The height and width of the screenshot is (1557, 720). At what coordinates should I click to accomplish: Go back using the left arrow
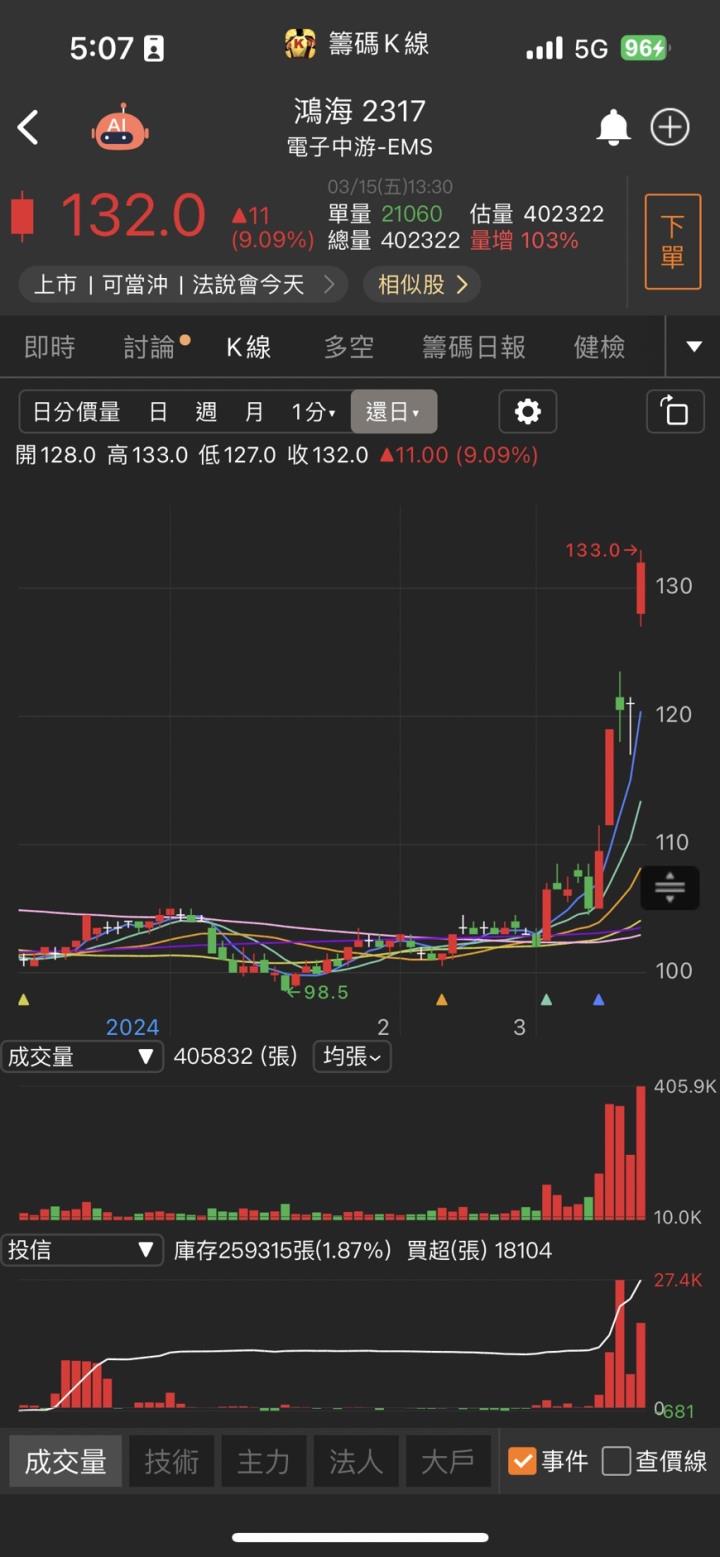point(27,128)
